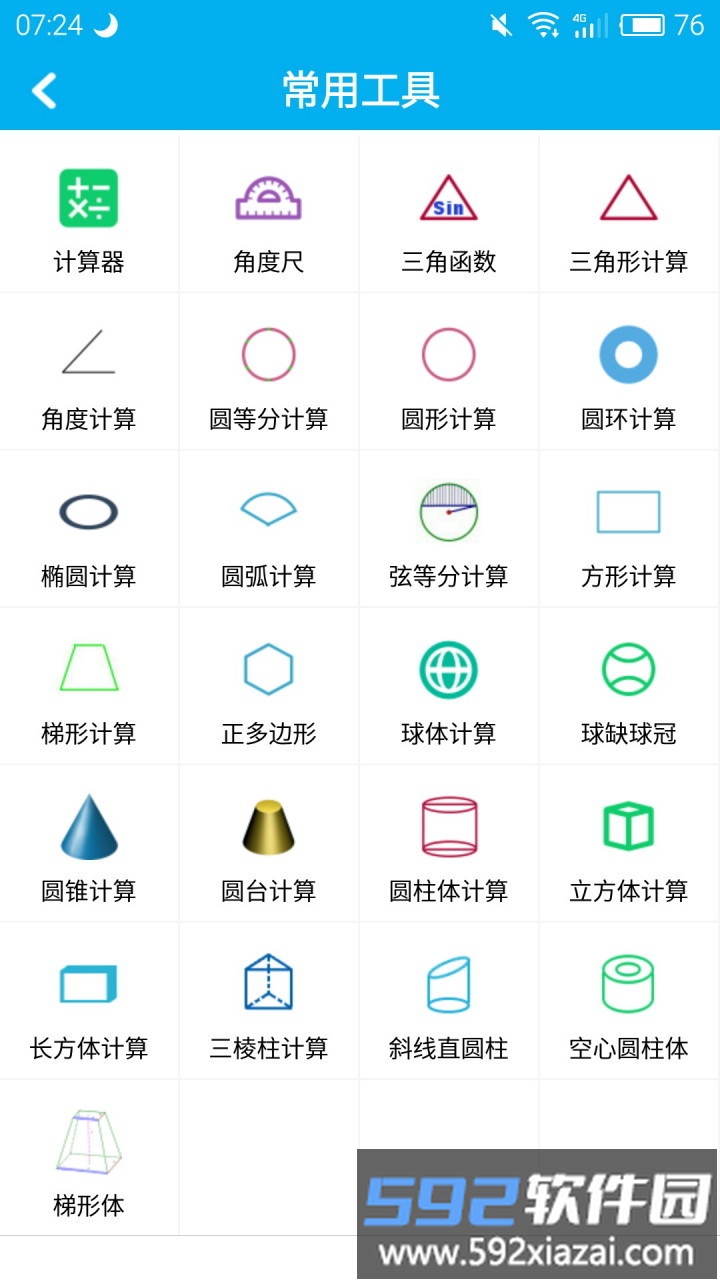The height and width of the screenshot is (1280, 720).
Task: Go back using the top-left arrow
Action: (44, 90)
